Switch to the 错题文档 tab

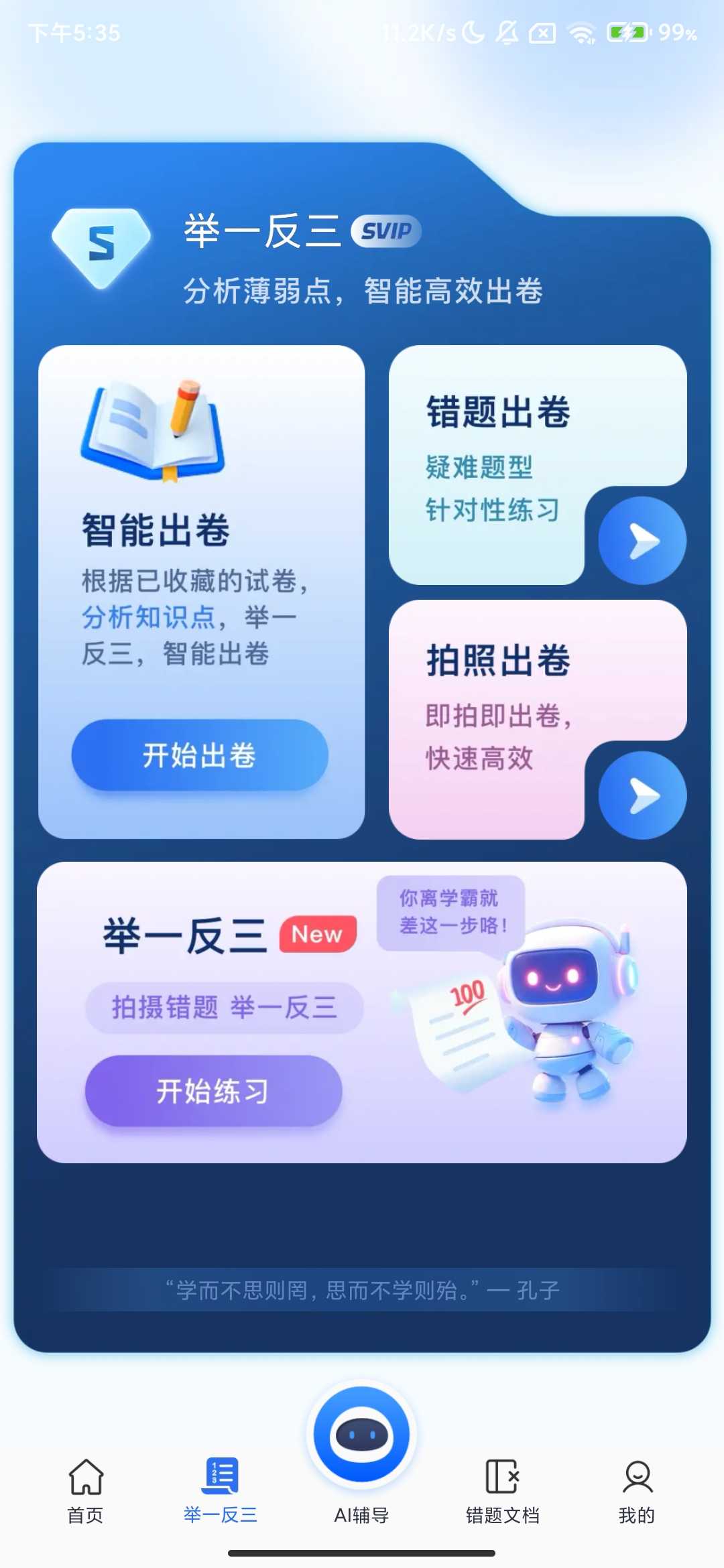(x=503, y=1489)
